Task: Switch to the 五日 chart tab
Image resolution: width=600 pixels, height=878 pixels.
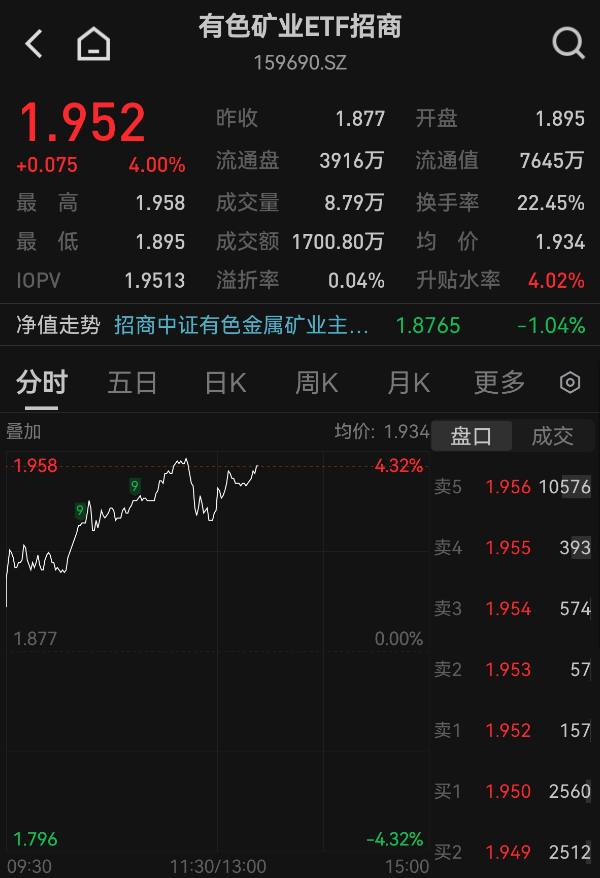Action: click(132, 382)
